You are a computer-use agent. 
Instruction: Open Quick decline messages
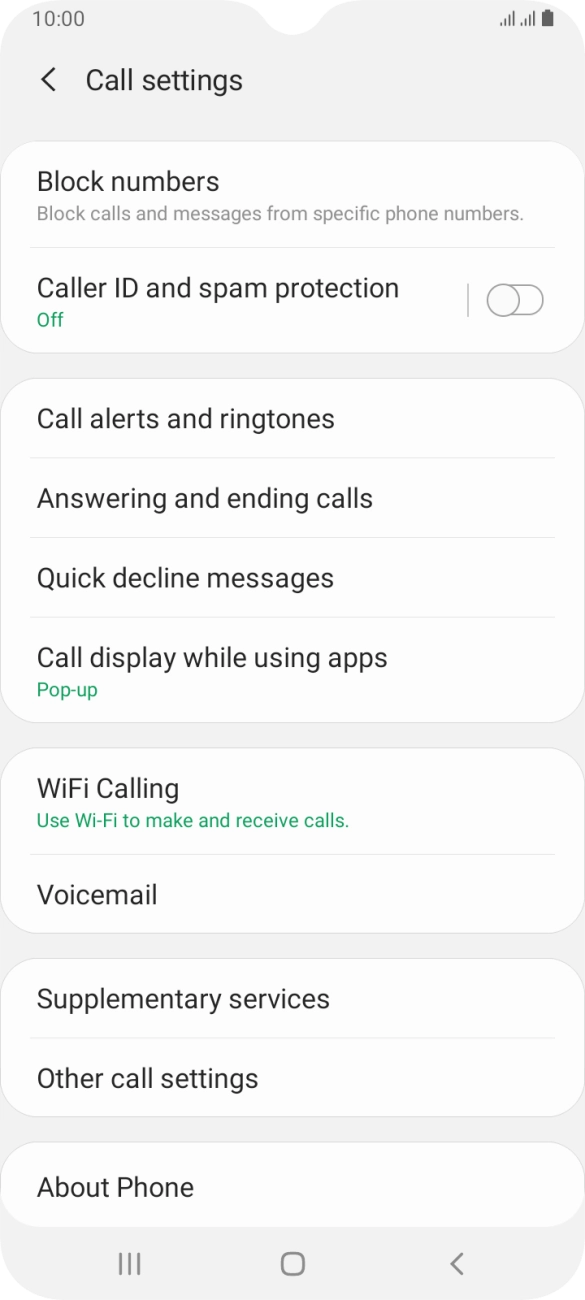292,578
